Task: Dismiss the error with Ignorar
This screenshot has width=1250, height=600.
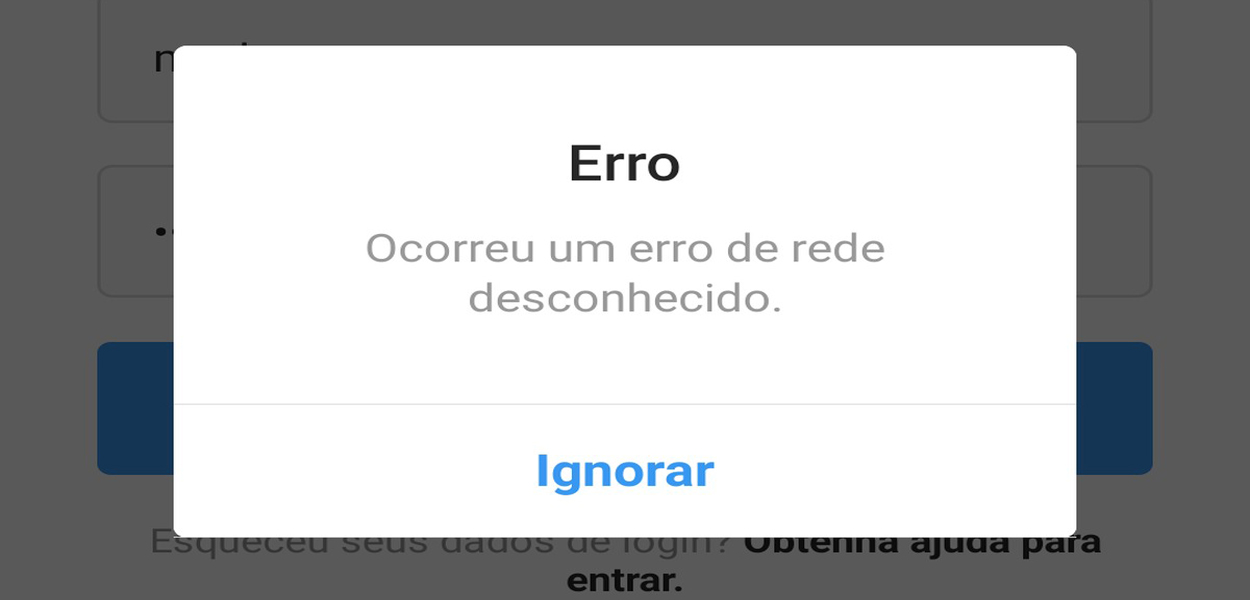Action: tap(624, 471)
